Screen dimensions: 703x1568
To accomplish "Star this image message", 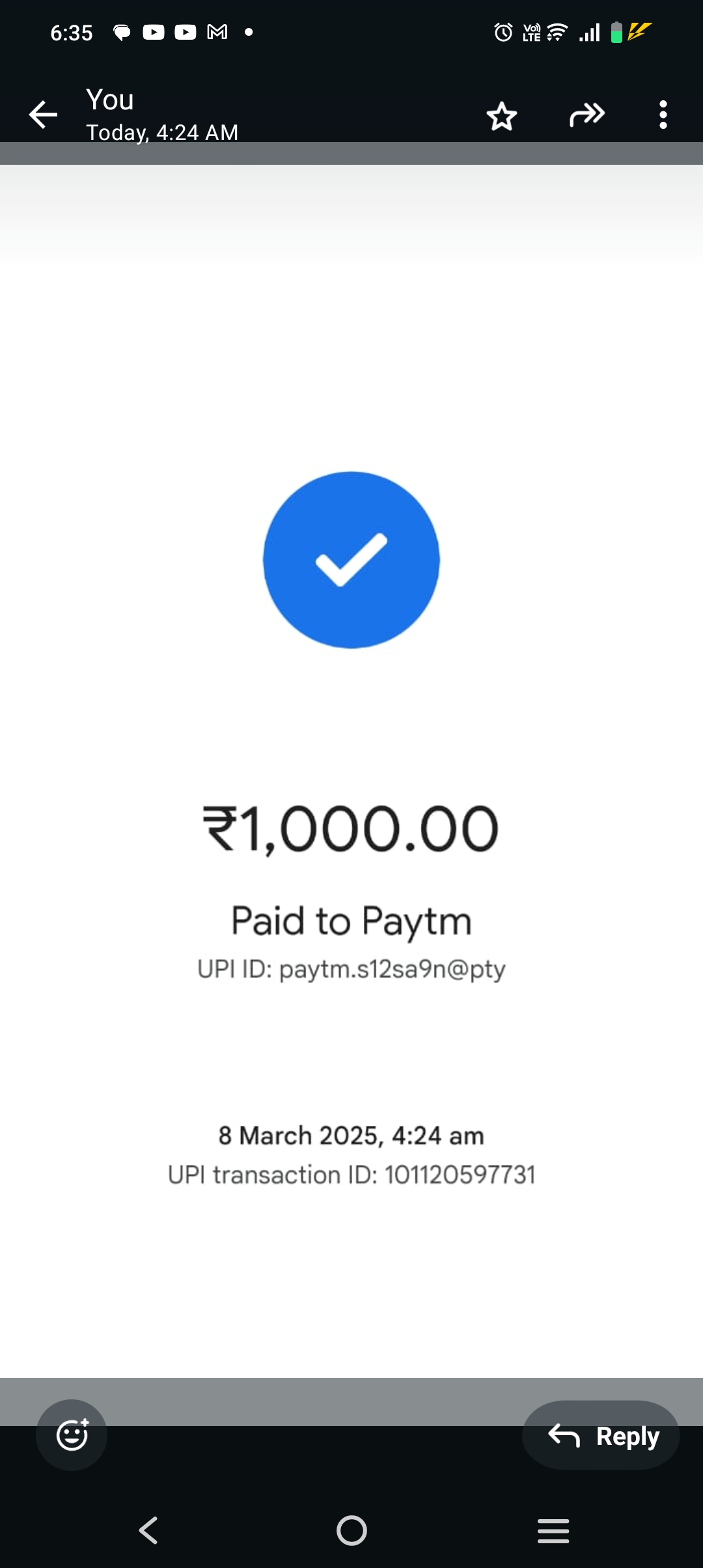I will pos(501,117).
